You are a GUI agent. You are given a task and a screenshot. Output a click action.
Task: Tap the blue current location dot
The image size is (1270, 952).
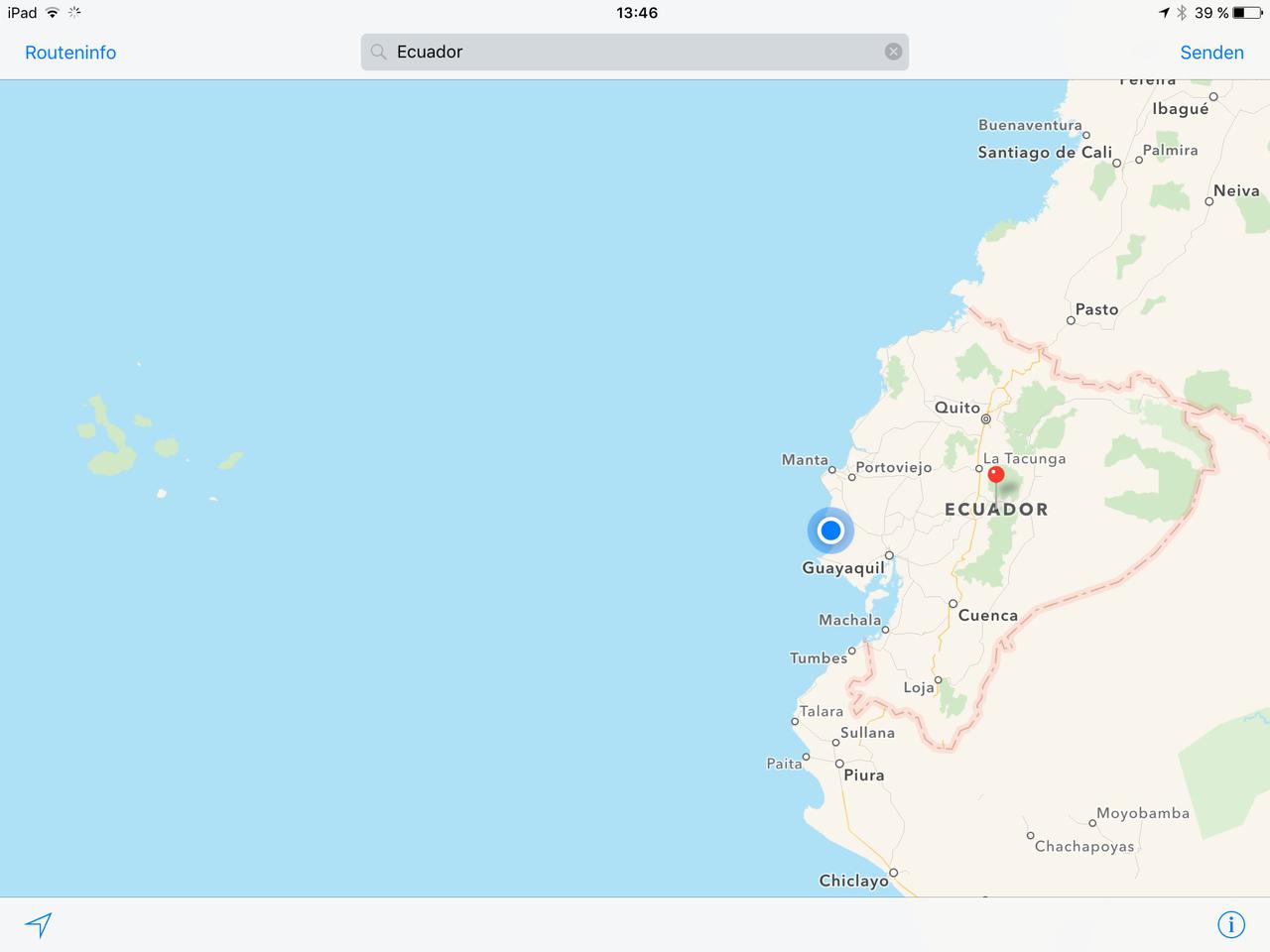831,531
